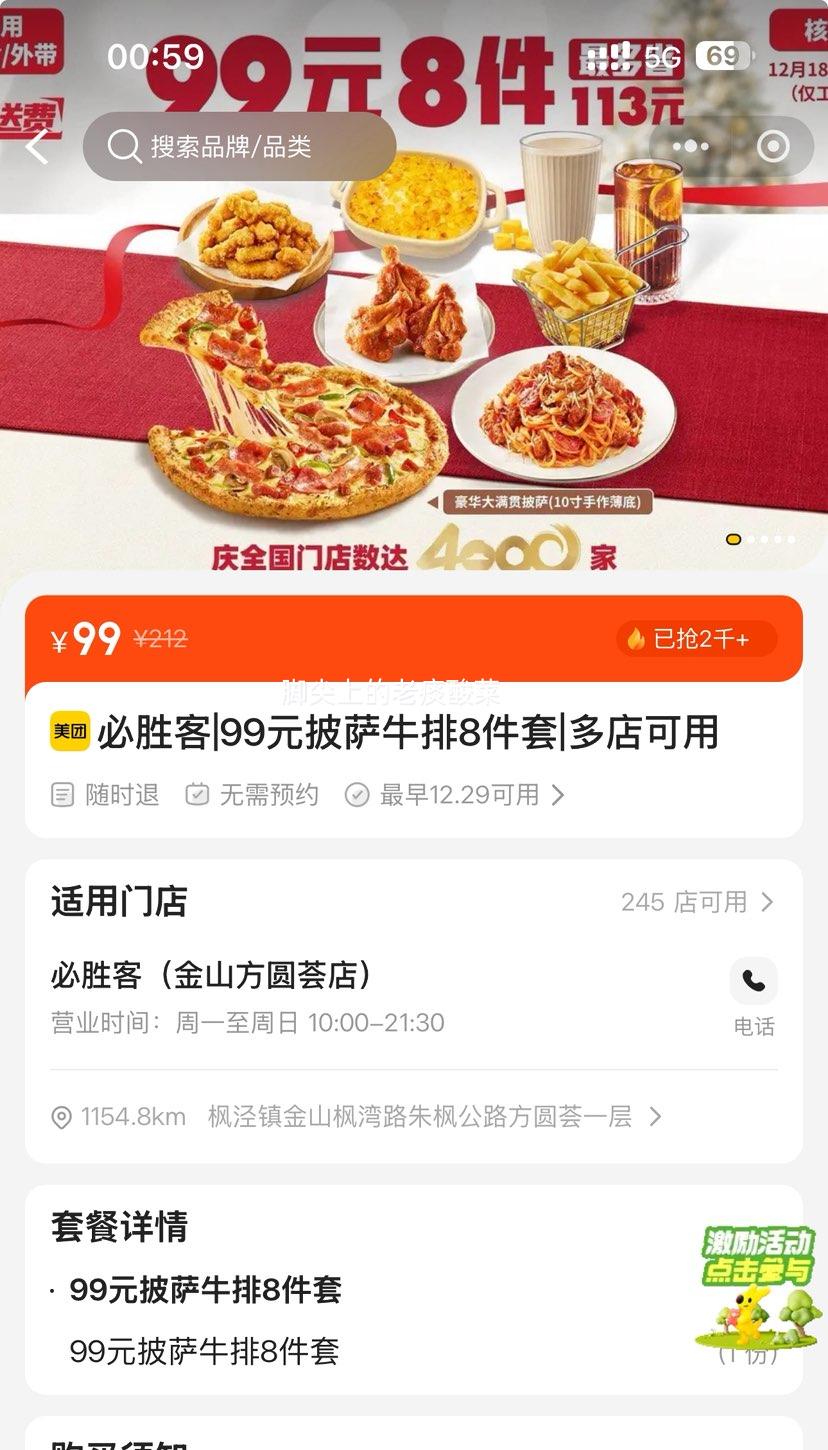This screenshot has height=1450, width=828.
Task: Tap the 搜索品牌/品类 search field
Action: click(x=240, y=146)
